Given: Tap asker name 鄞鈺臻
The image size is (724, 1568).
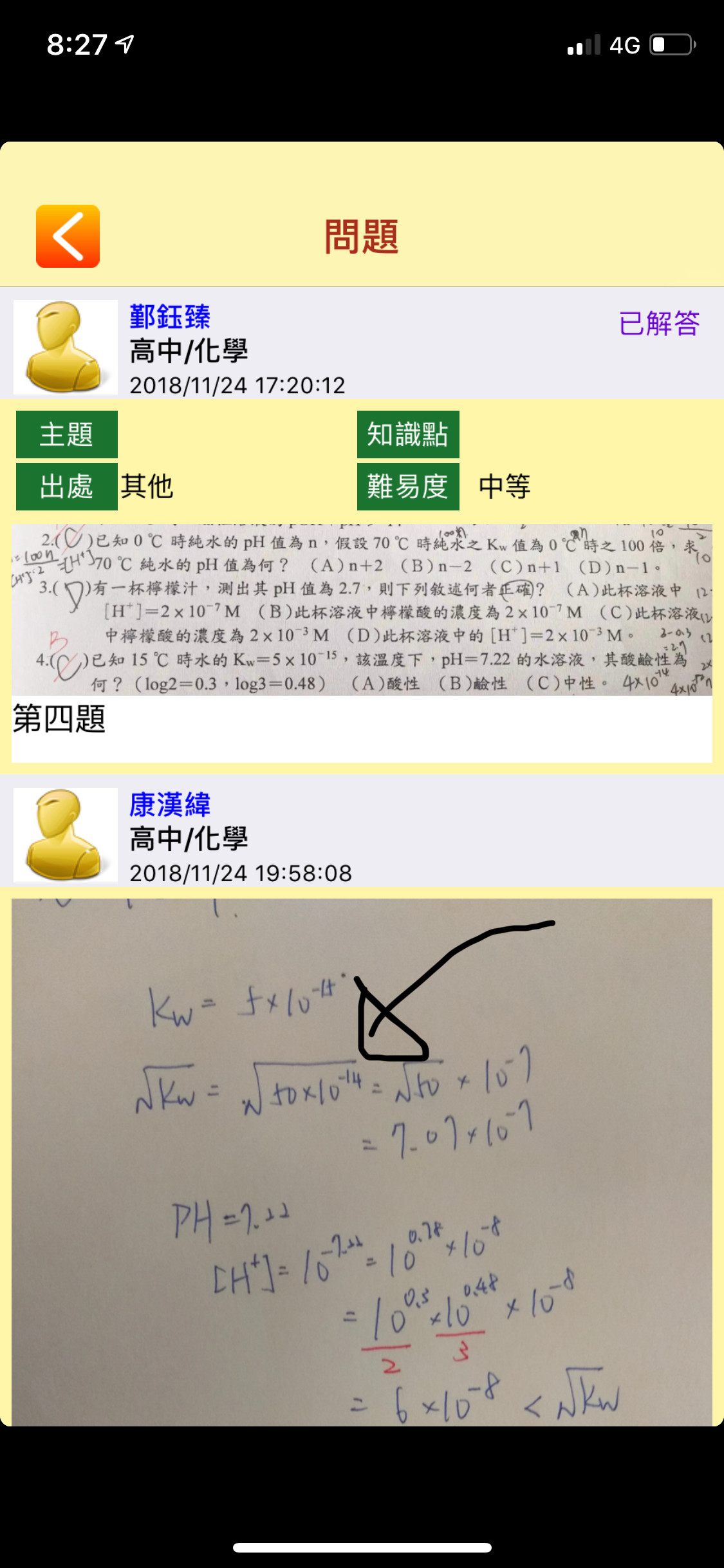Looking at the screenshot, I should pos(170,317).
